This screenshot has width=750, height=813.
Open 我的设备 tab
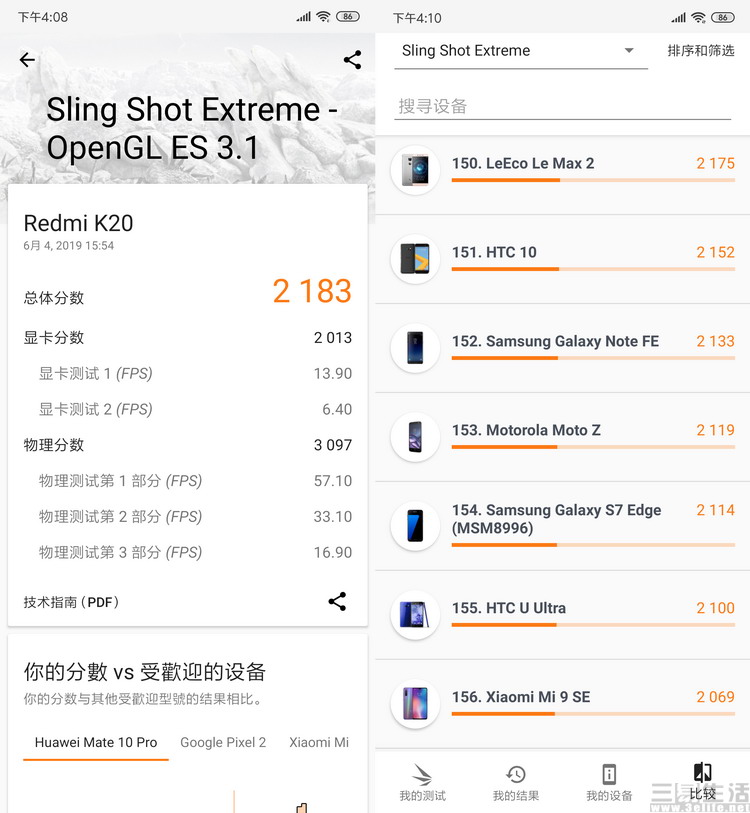click(x=609, y=783)
